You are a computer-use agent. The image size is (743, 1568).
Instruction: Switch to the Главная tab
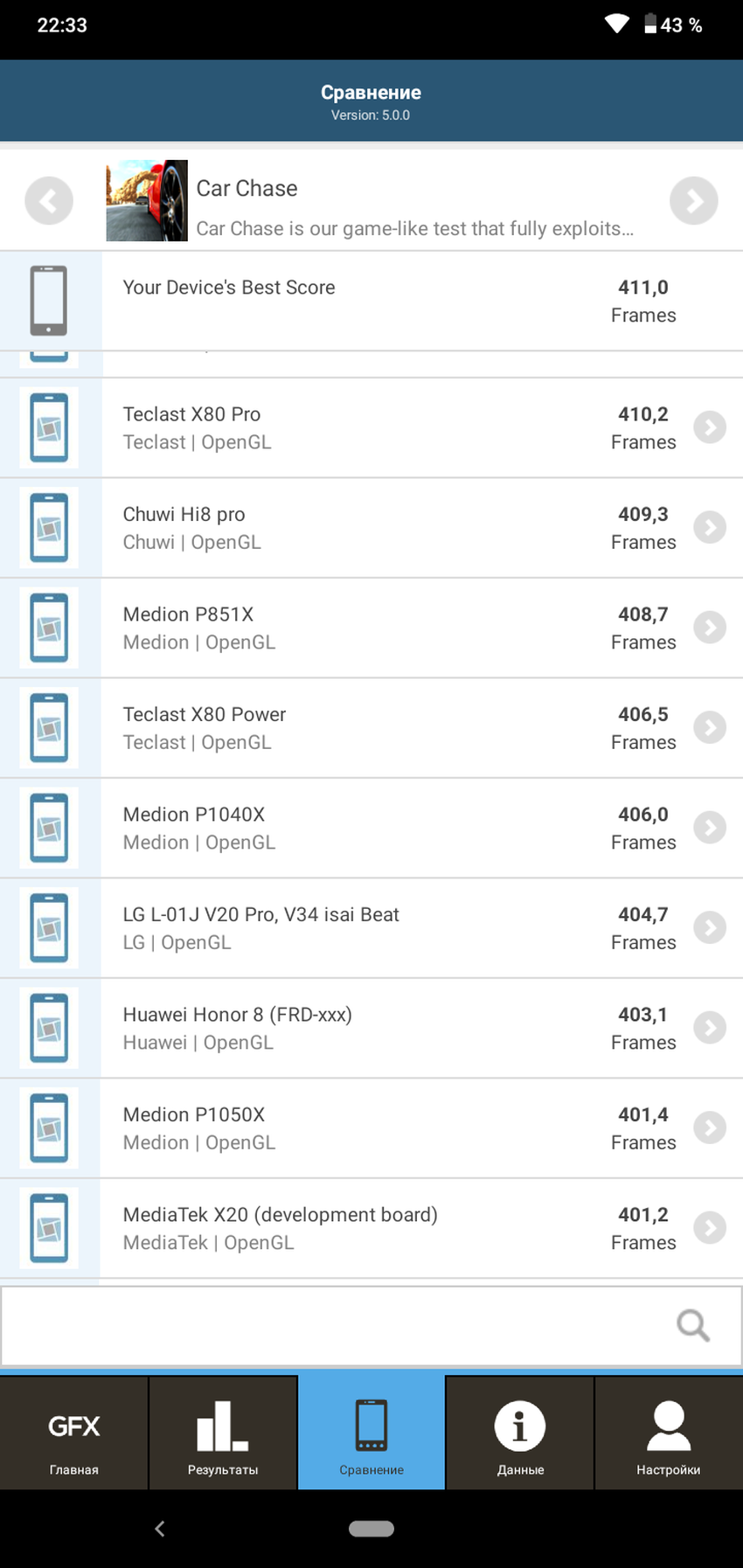(74, 1433)
